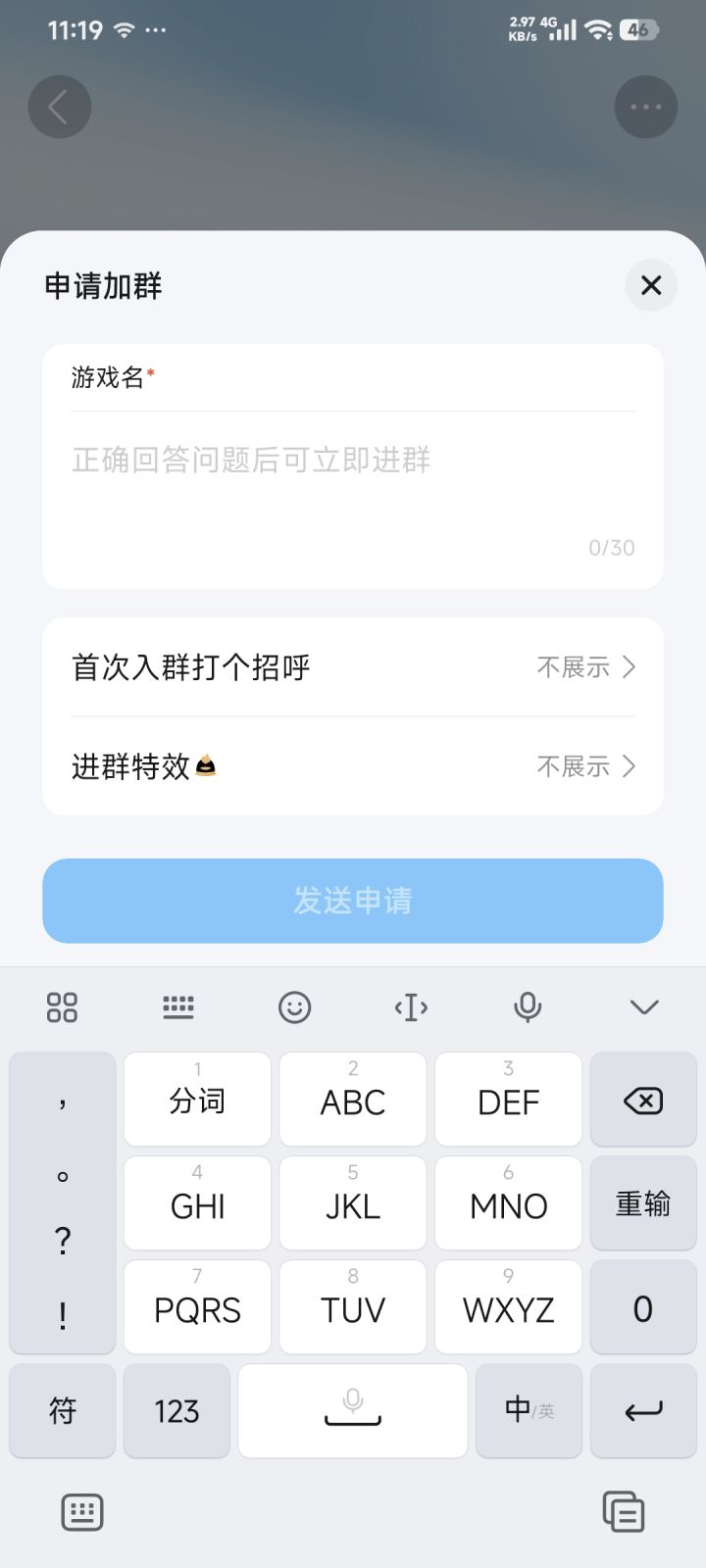Open the voice input microphone on the keyboard toolbar

coord(528,1006)
